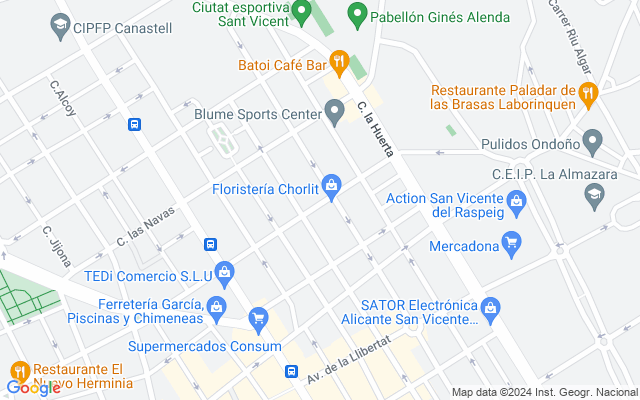
Task: Tap the bus stop on Av. de la Llibertat
Action: pos(291,371)
